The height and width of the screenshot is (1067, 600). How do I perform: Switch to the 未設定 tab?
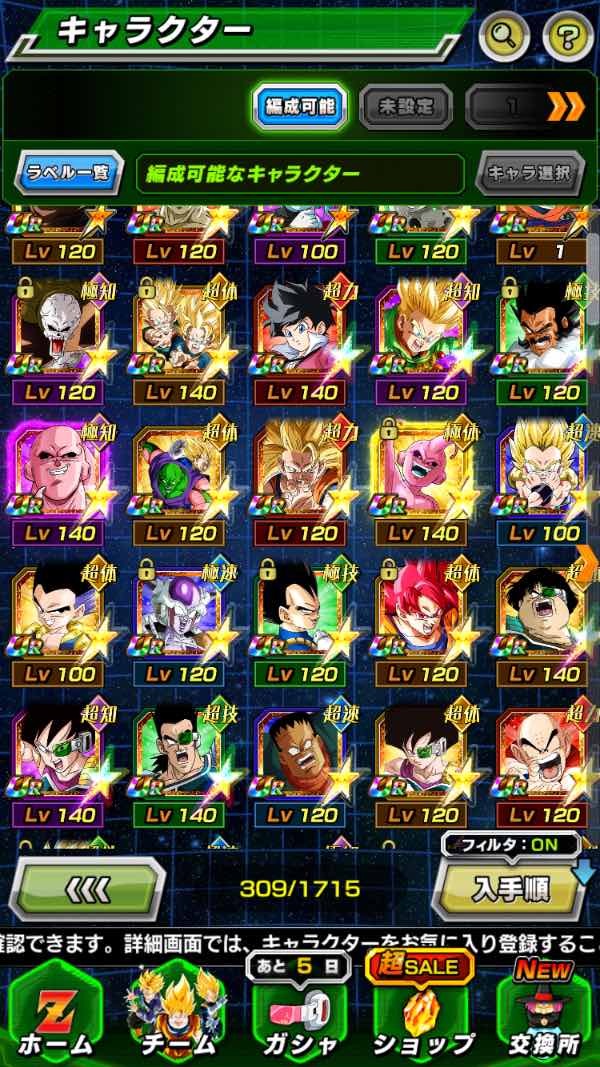click(405, 105)
